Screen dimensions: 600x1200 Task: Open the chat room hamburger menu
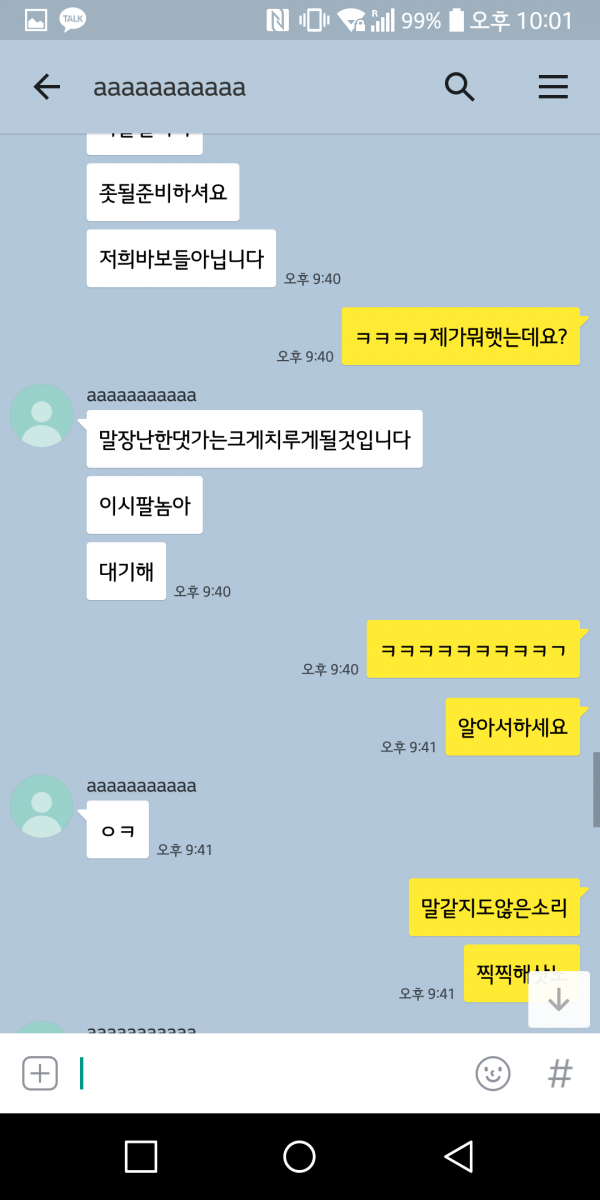(553, 87)
